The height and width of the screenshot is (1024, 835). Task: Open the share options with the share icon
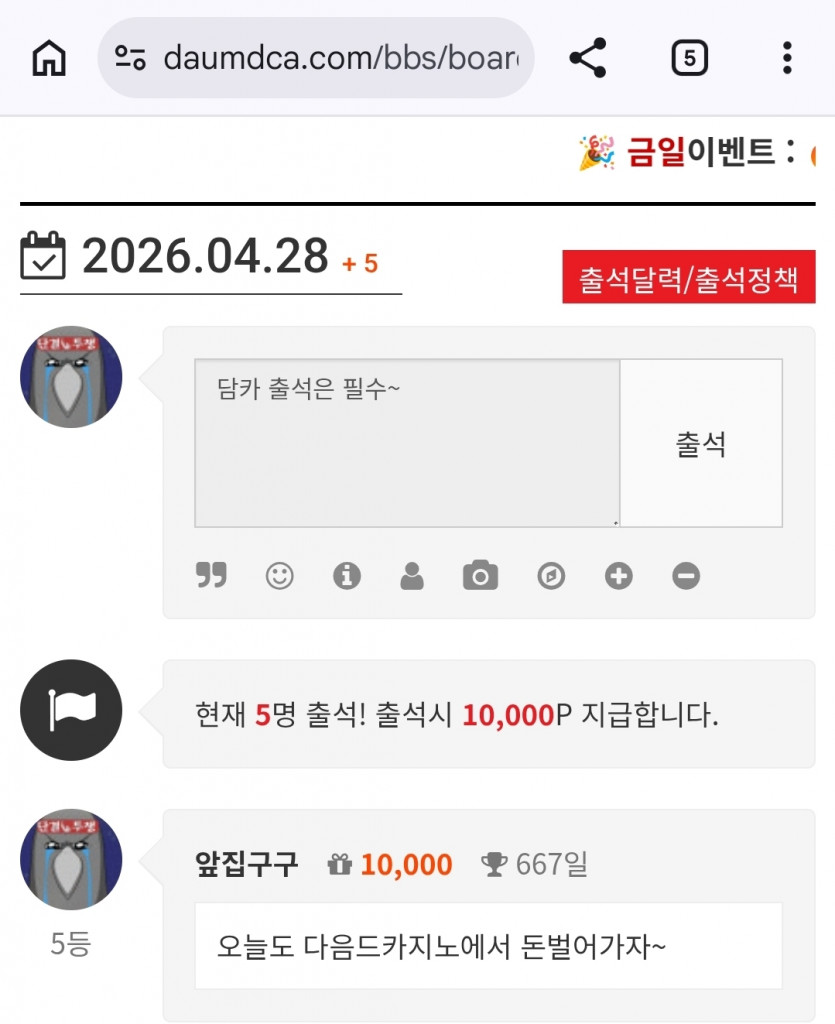(587, 57)
